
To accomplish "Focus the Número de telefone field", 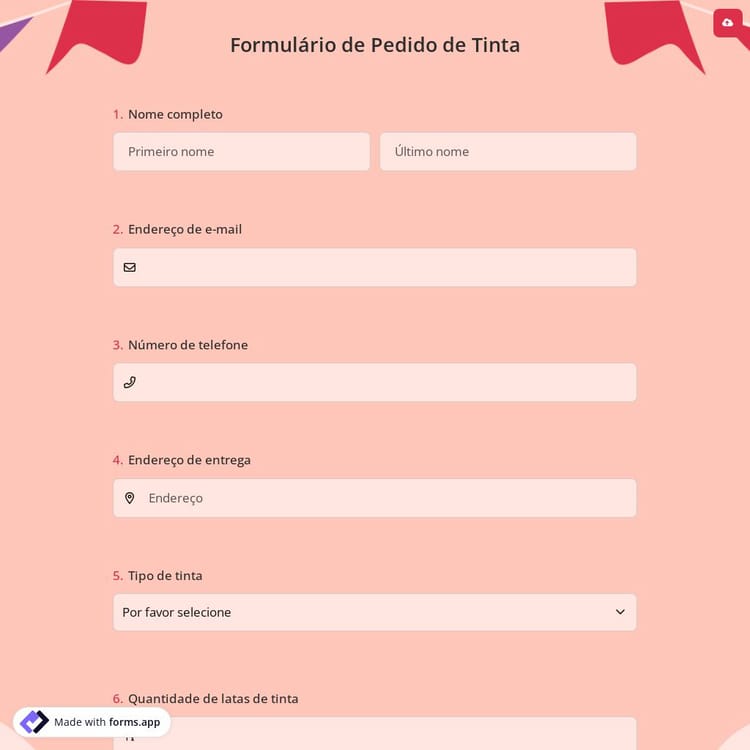I will point(385,383).
